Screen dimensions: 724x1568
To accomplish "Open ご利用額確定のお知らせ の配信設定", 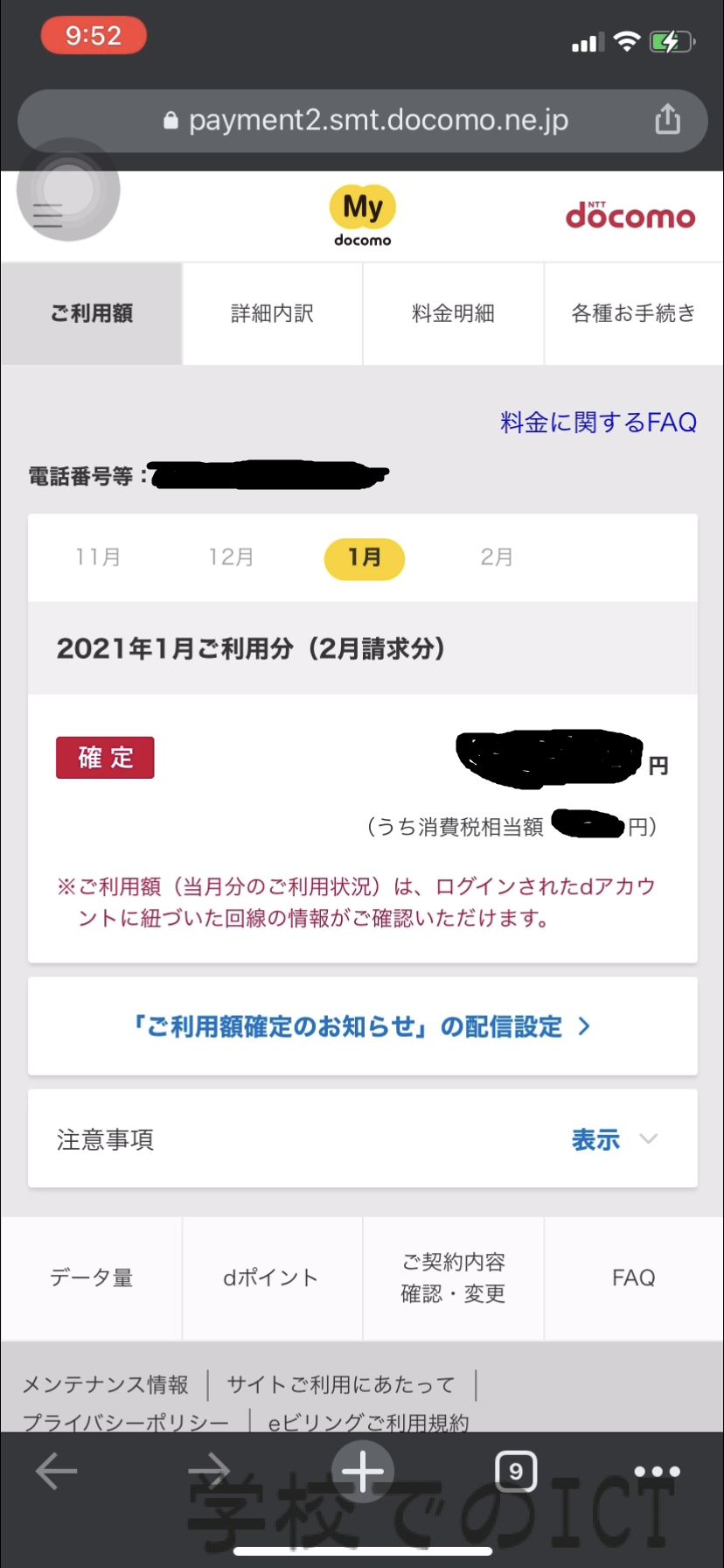I will (x=362, y=1026).
